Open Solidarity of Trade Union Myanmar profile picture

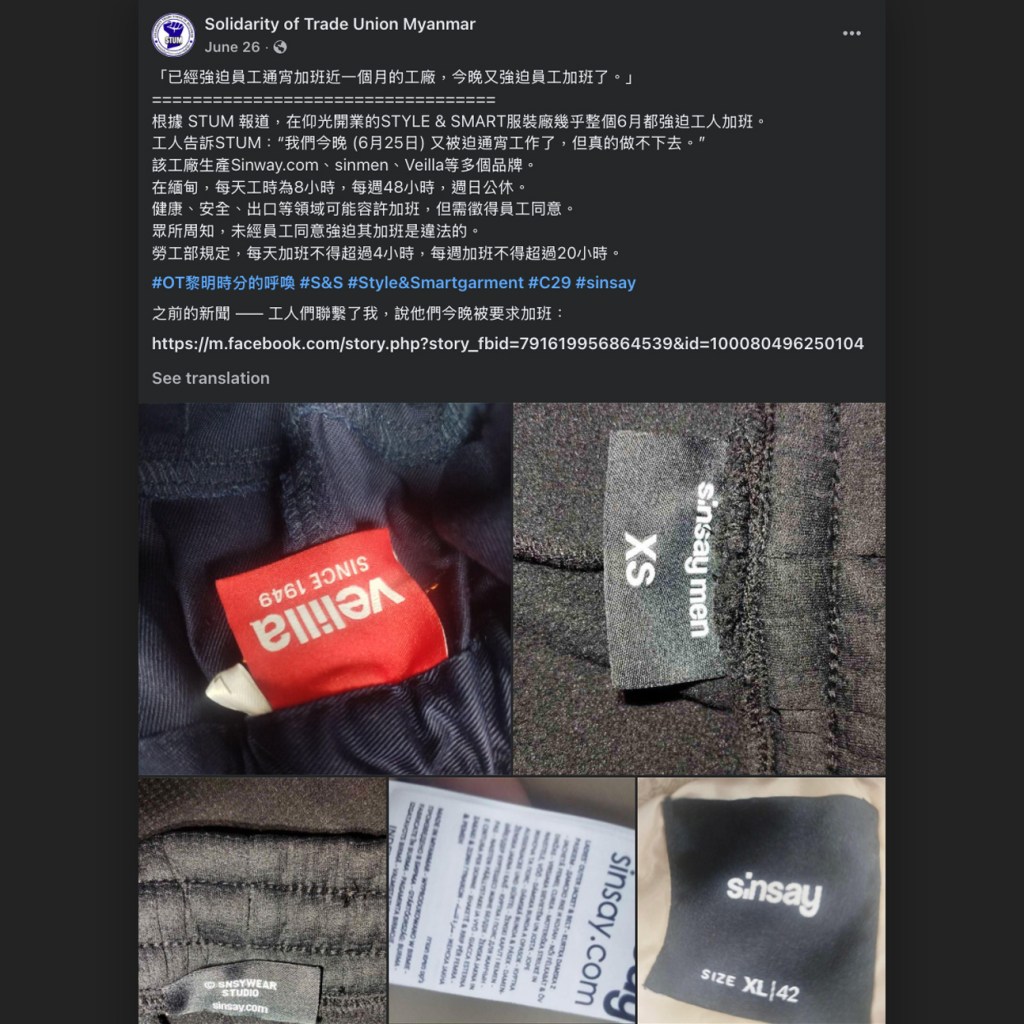tap(173, 35)
